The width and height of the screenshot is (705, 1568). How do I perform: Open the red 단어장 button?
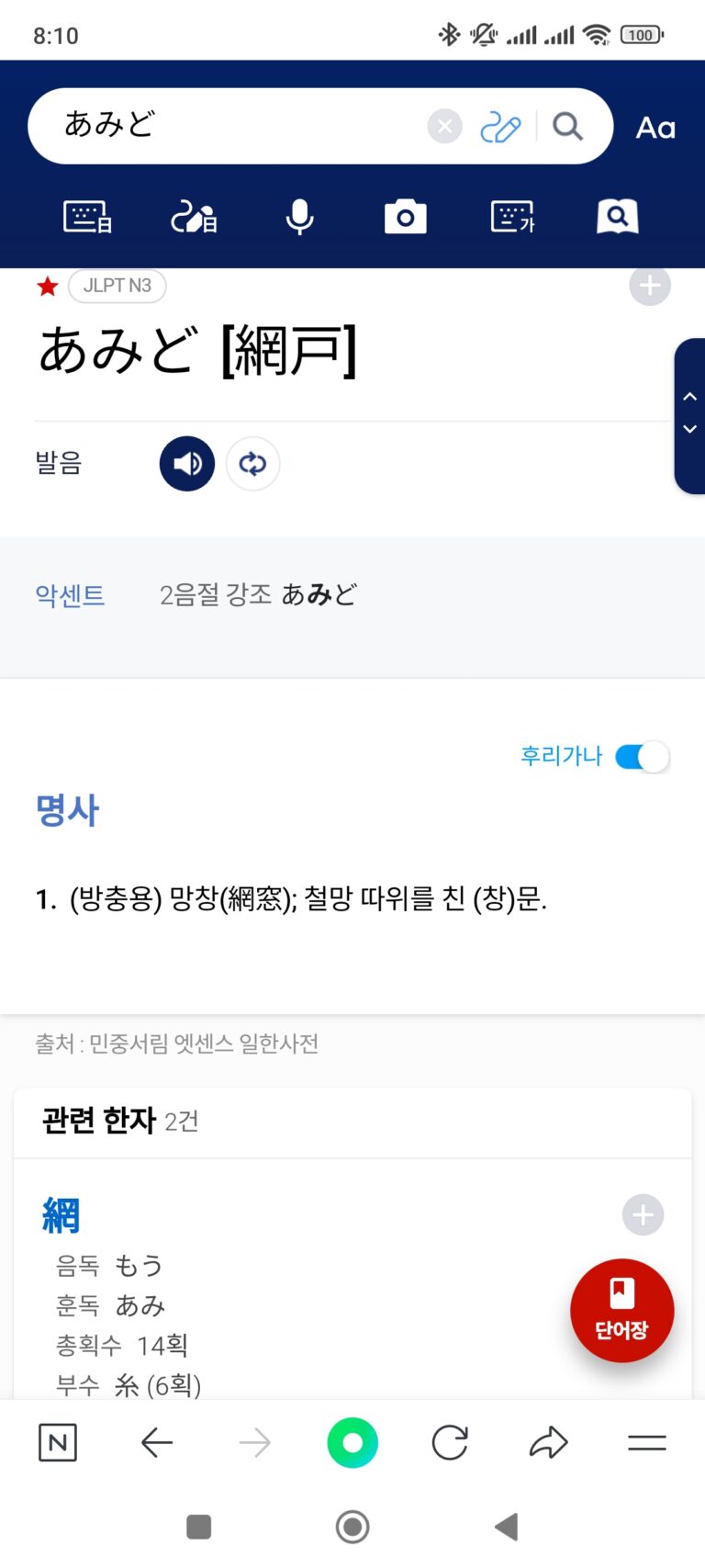pyautogui.click(x=621, y=1311)
